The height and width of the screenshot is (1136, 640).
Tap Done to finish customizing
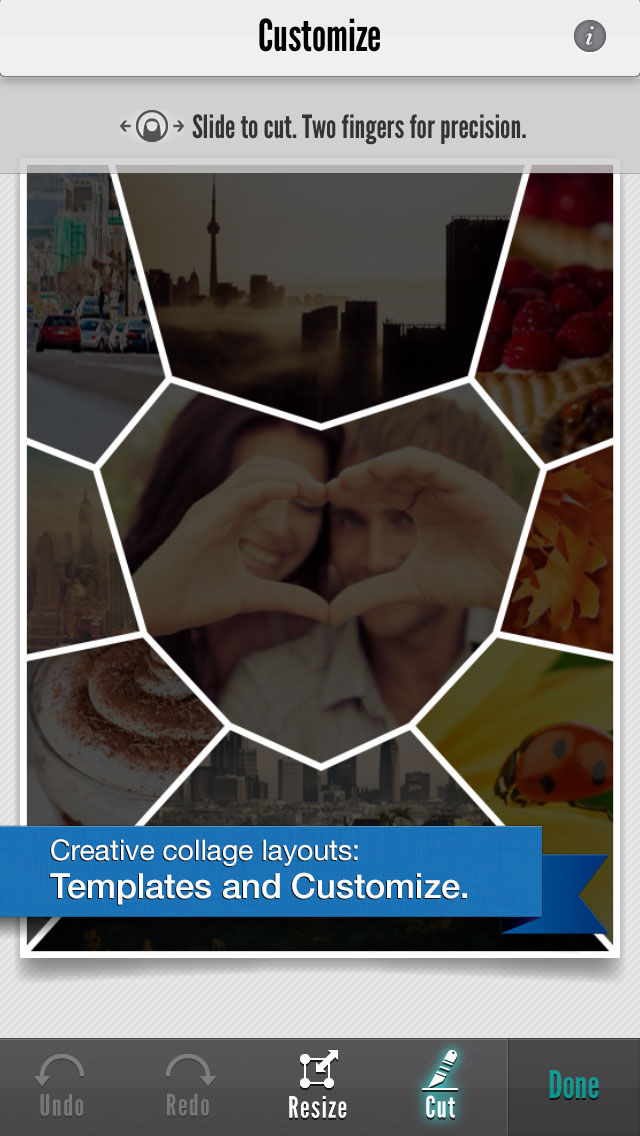pos(574,1086)
